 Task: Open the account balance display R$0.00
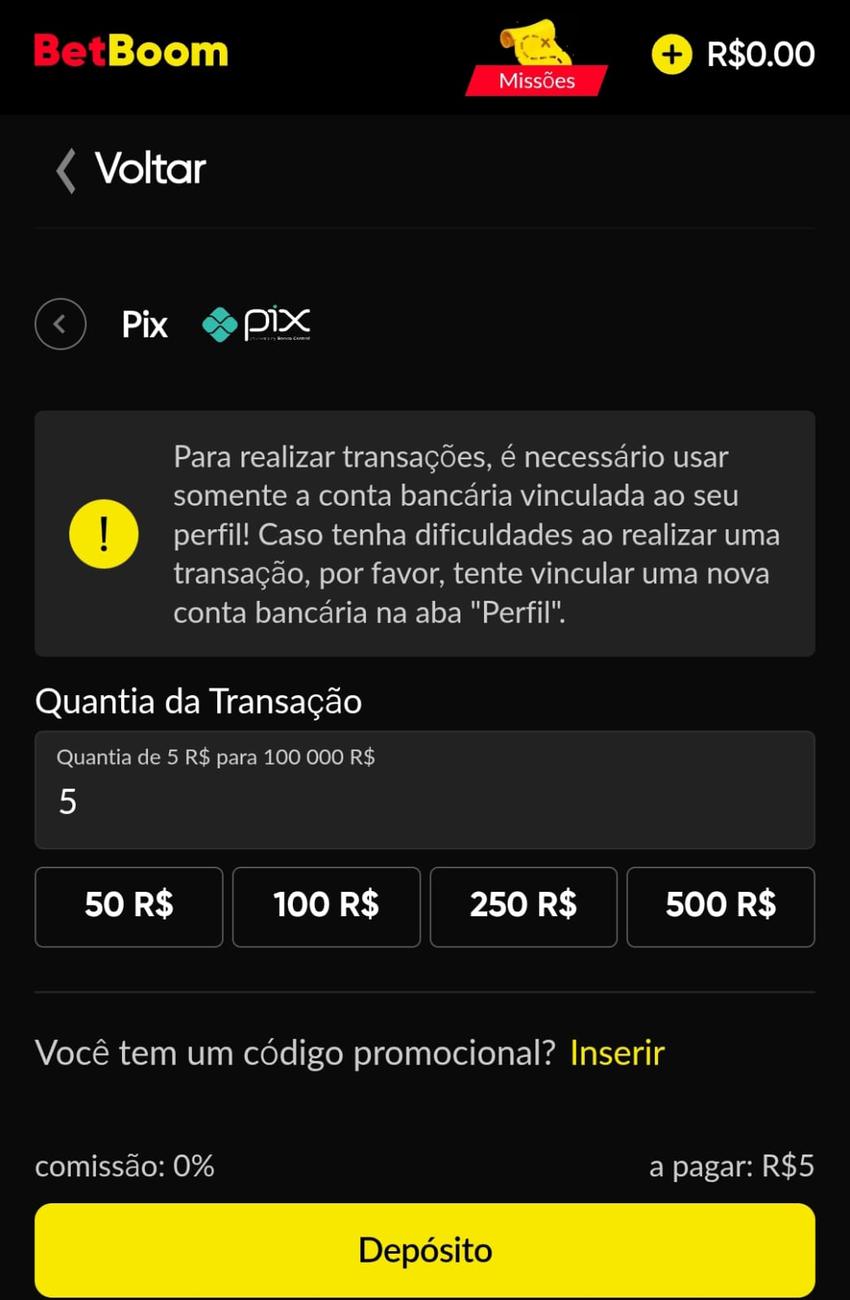click(761, 53)
